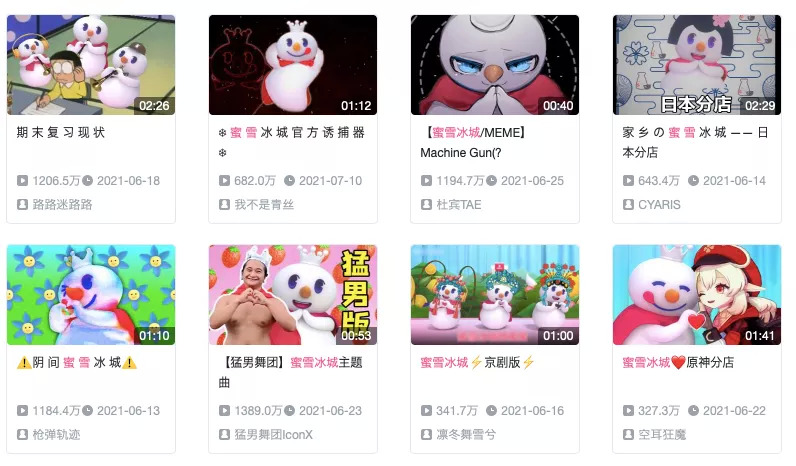Screen dimensions: 796x466
Task: Watch 家乡の蜜雪冰城 日本分店 video
Action: [697, 65]
